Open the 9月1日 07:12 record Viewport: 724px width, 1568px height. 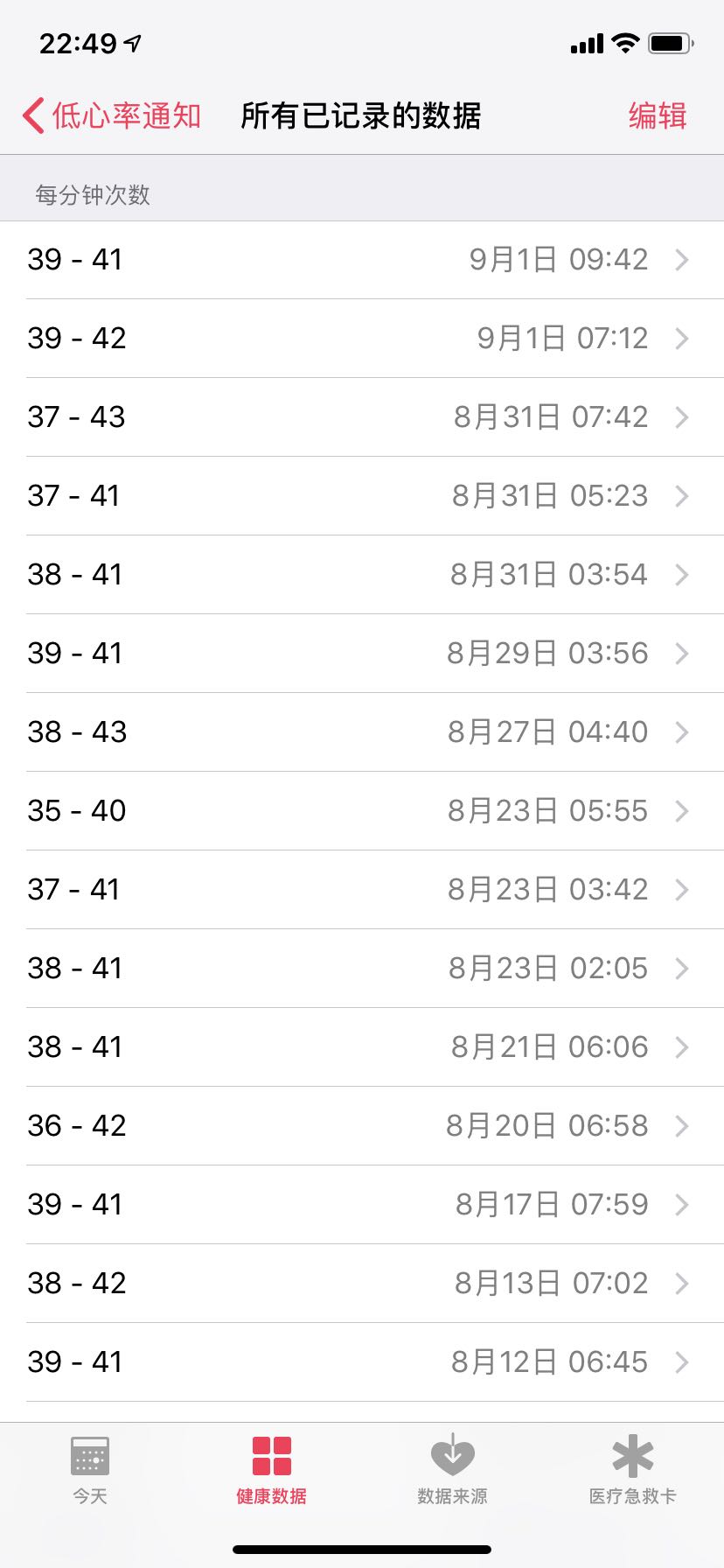point(362,339)
